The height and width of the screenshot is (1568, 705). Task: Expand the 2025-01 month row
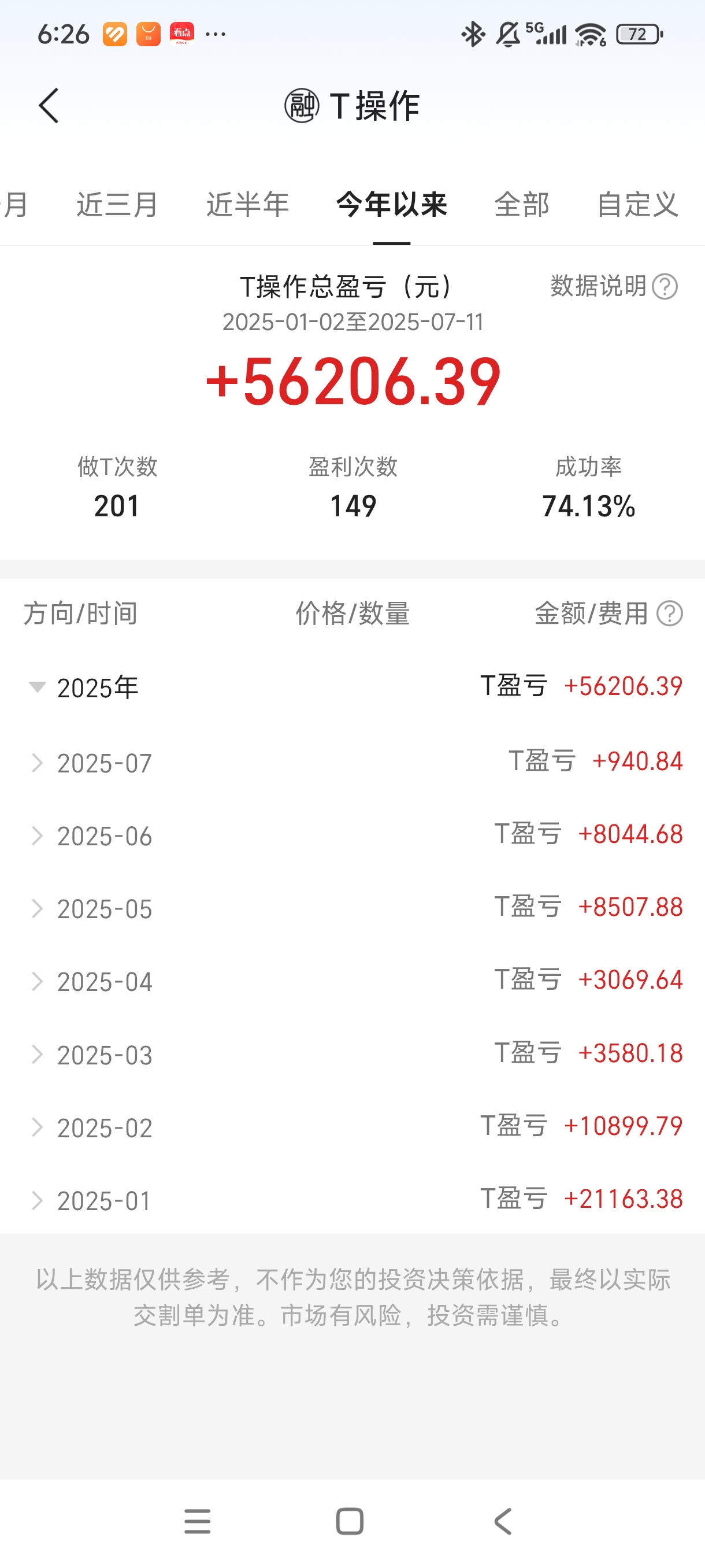(x=352, y=1200)
